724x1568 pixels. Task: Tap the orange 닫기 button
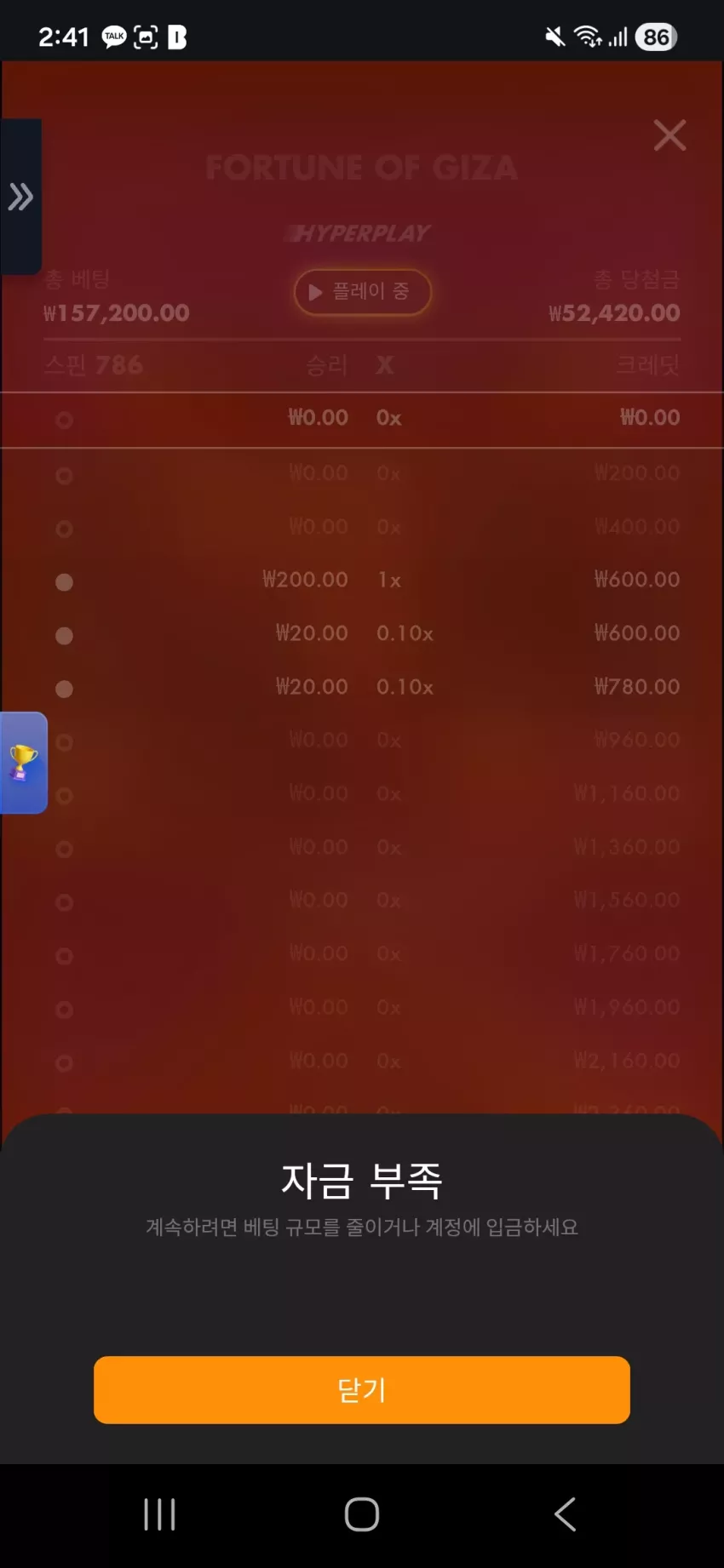[362, 1389]
